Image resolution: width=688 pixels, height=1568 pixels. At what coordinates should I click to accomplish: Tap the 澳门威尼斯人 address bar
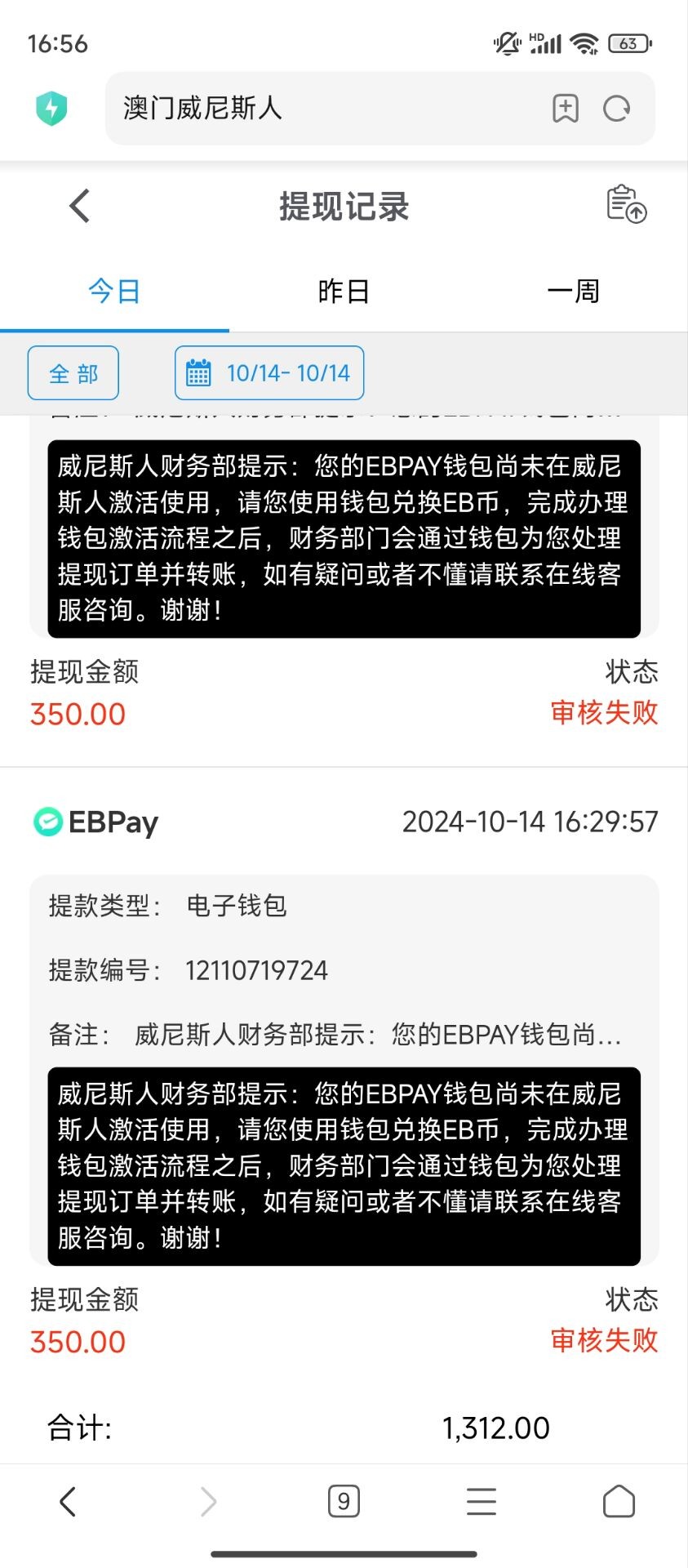click(326, 109)
